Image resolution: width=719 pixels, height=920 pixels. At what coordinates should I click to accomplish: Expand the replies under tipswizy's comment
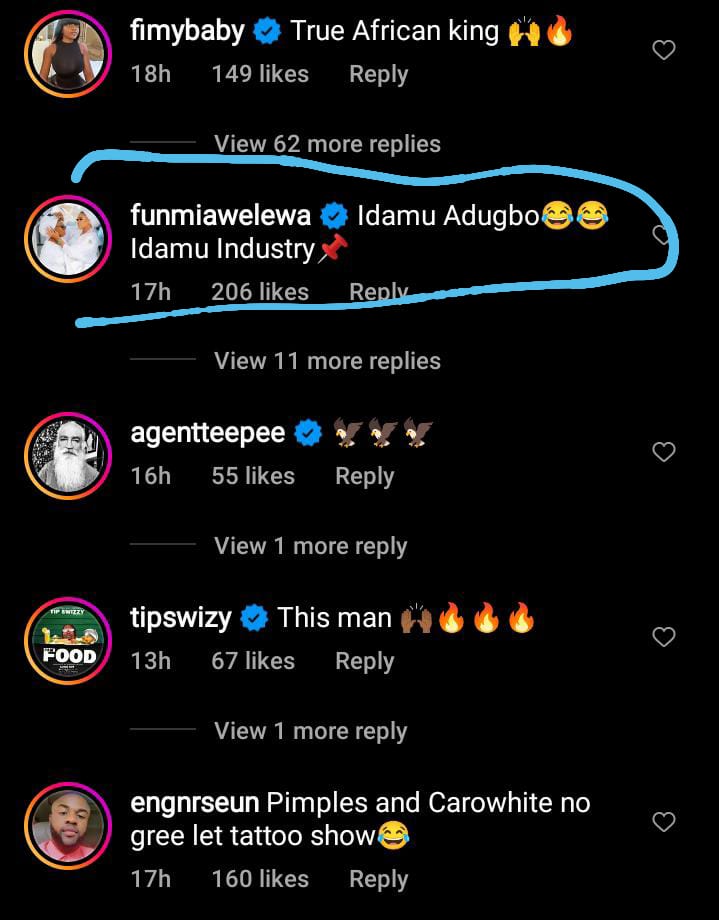pos(310,731)
